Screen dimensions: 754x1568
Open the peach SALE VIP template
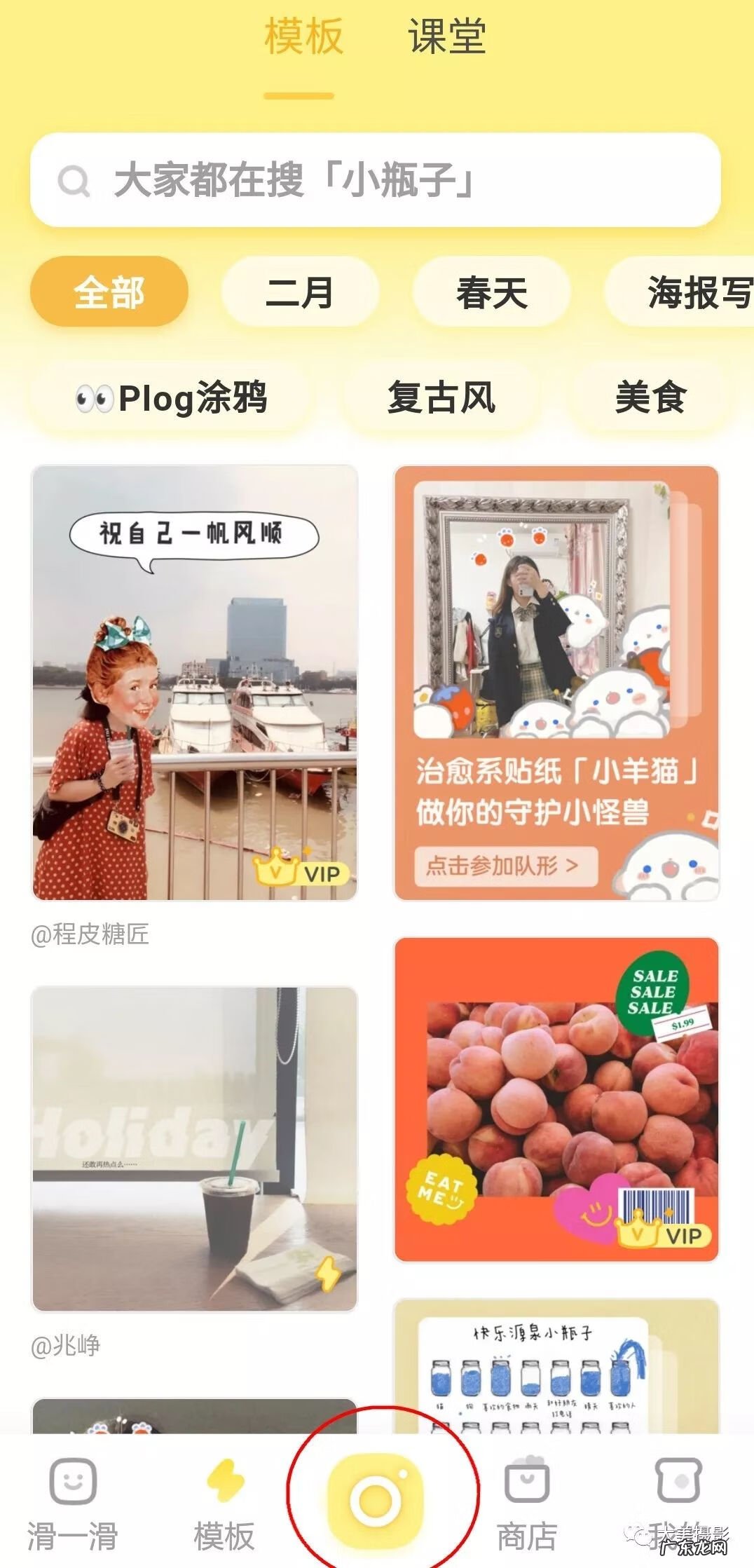pos(556,1099)
